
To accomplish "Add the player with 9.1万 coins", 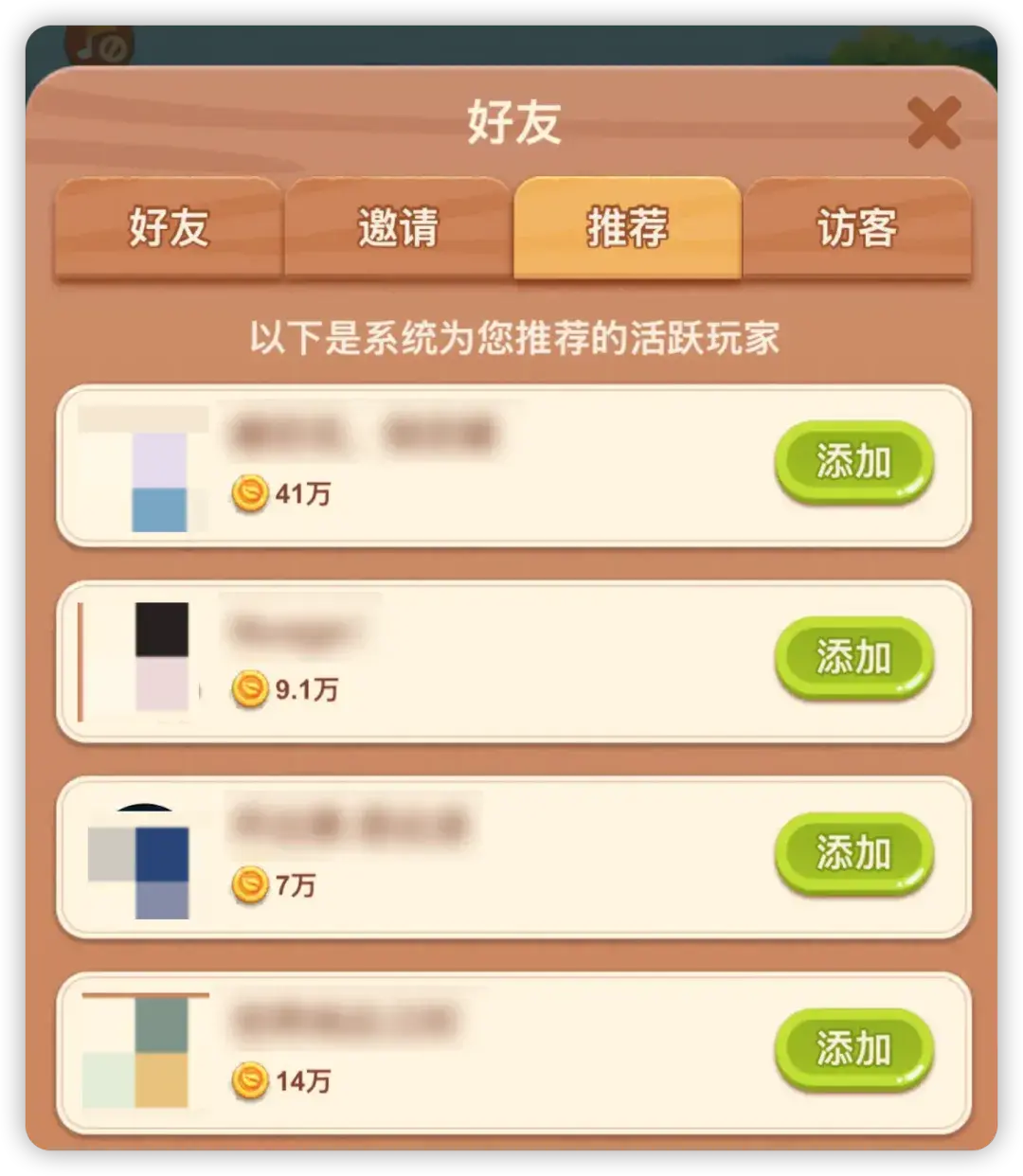I will [x=853, y=657].
